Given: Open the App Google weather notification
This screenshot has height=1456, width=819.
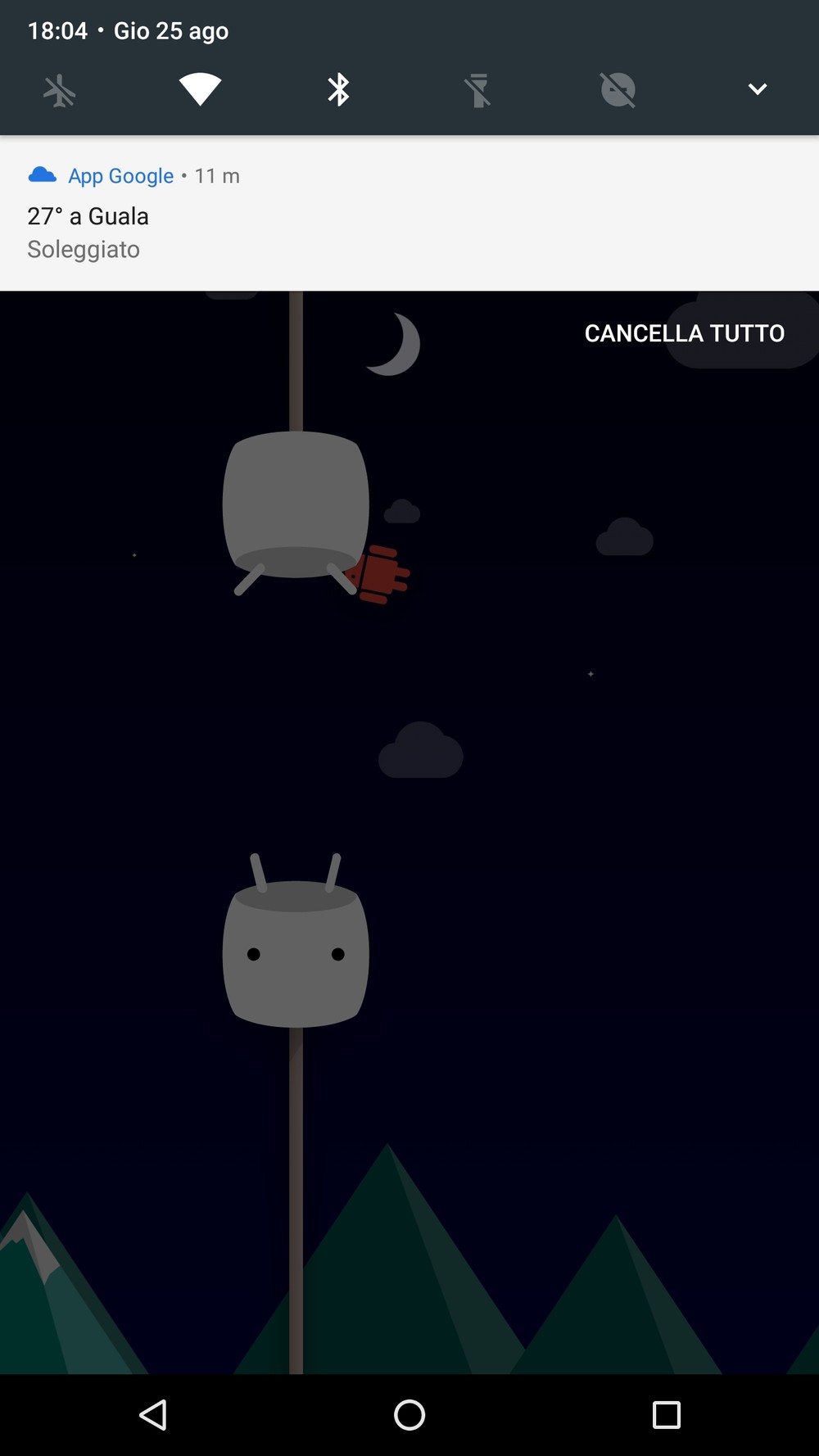Looking at the screenshot, I should coord(409,213).
